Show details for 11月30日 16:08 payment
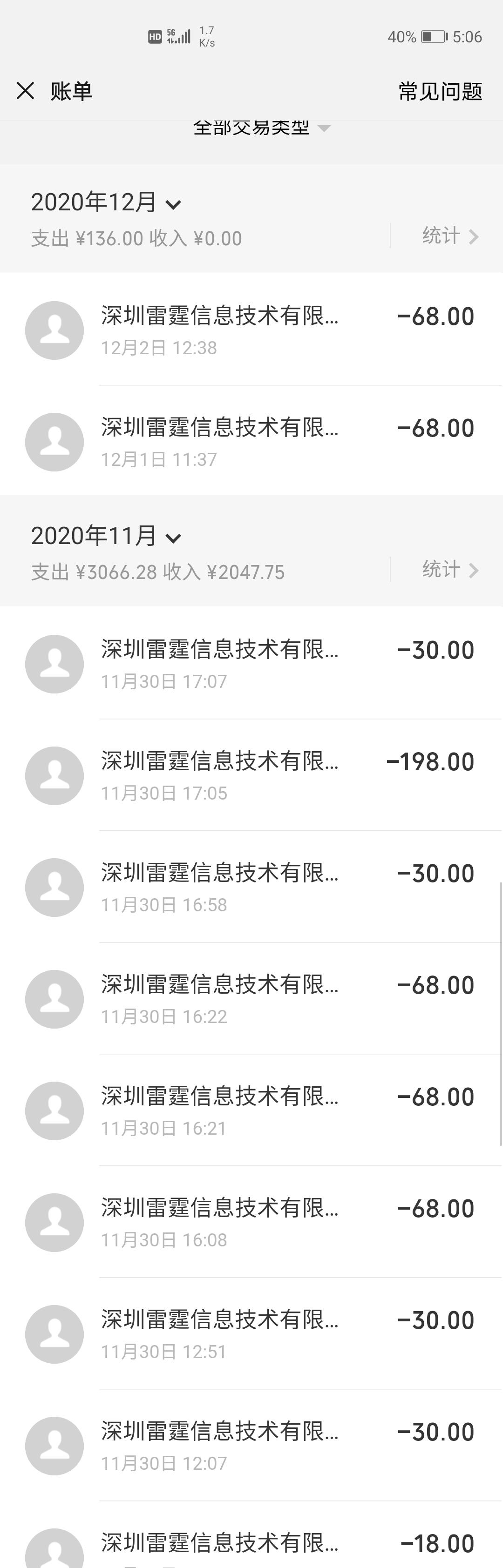503x1568 pixels. tap(251, 1222)
